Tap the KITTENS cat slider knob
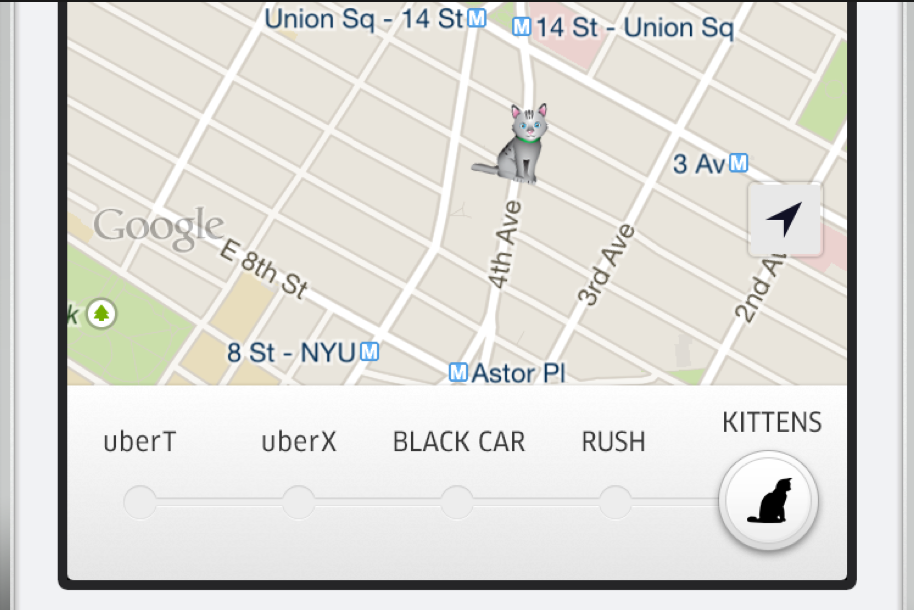 [x=769, y=501]
